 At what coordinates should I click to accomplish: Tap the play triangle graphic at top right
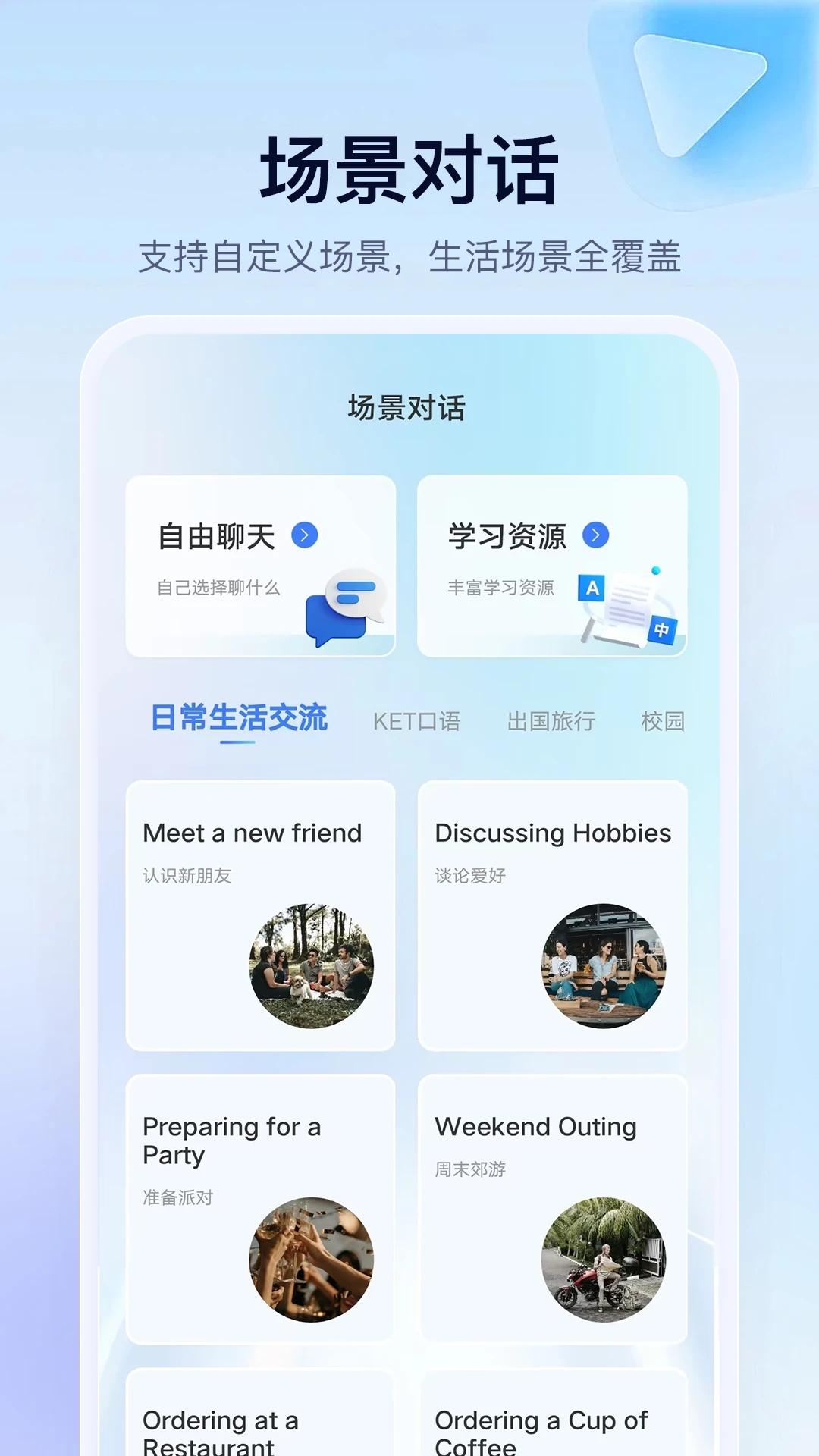[686, 83]
